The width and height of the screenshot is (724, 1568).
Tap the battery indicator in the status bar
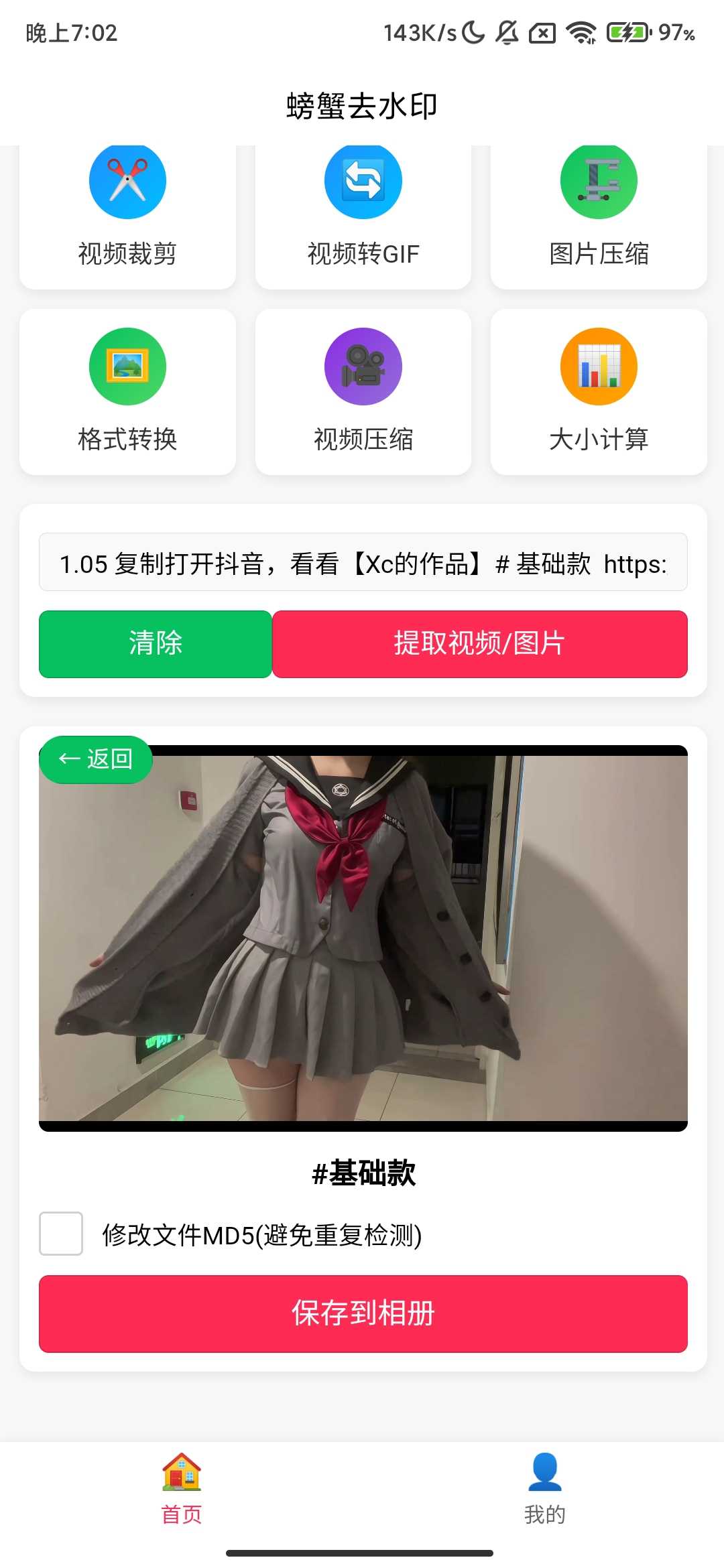tap(626, 32)
